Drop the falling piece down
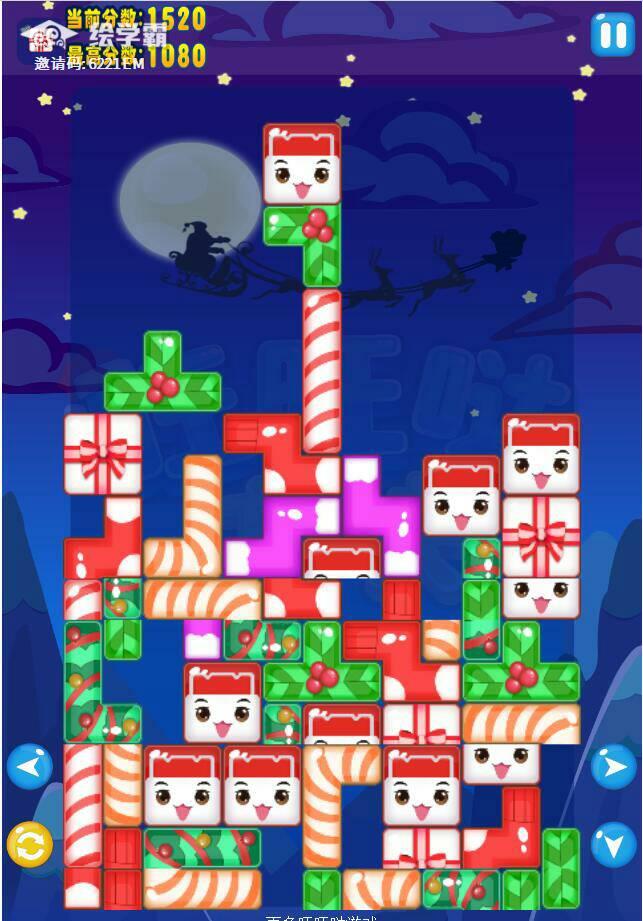This screenshot has width=643, height=921. click(612, 845)
